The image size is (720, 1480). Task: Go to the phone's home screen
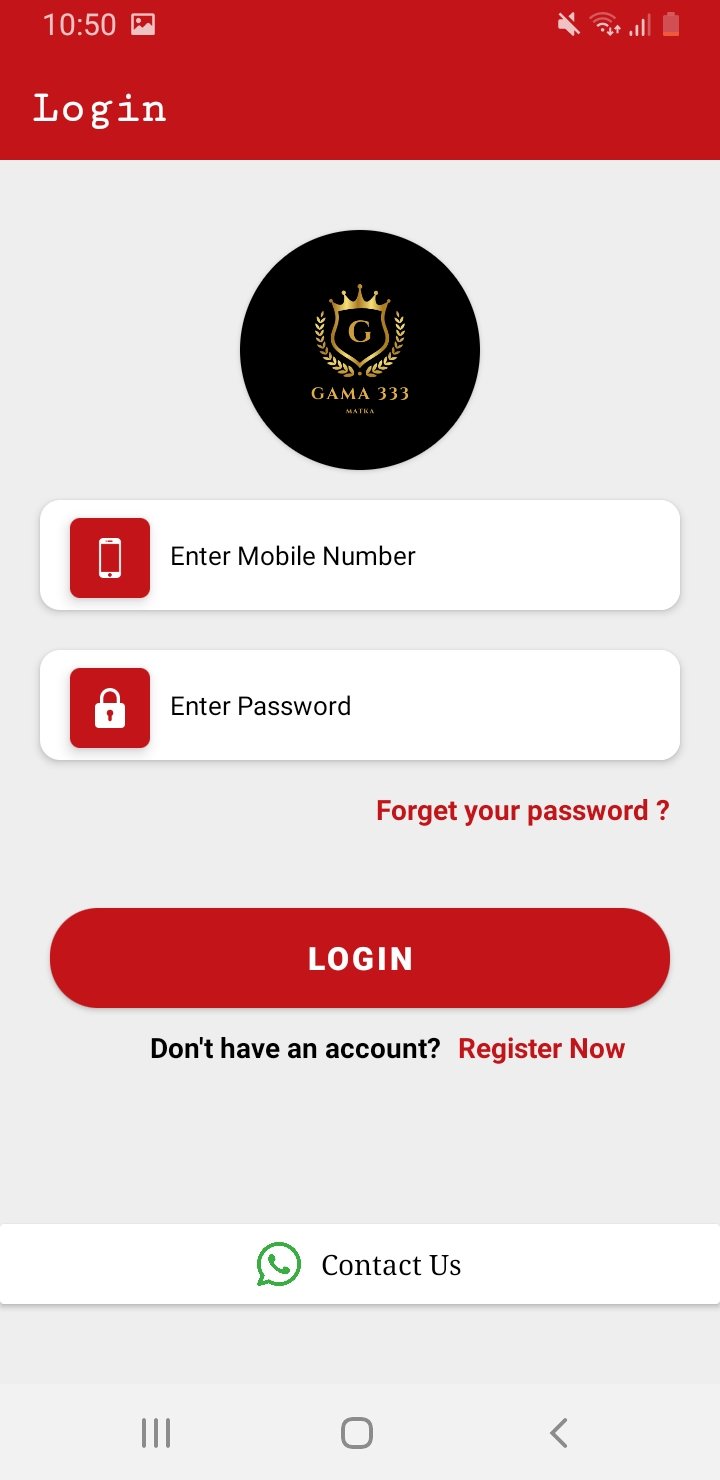click(357, 1433)
